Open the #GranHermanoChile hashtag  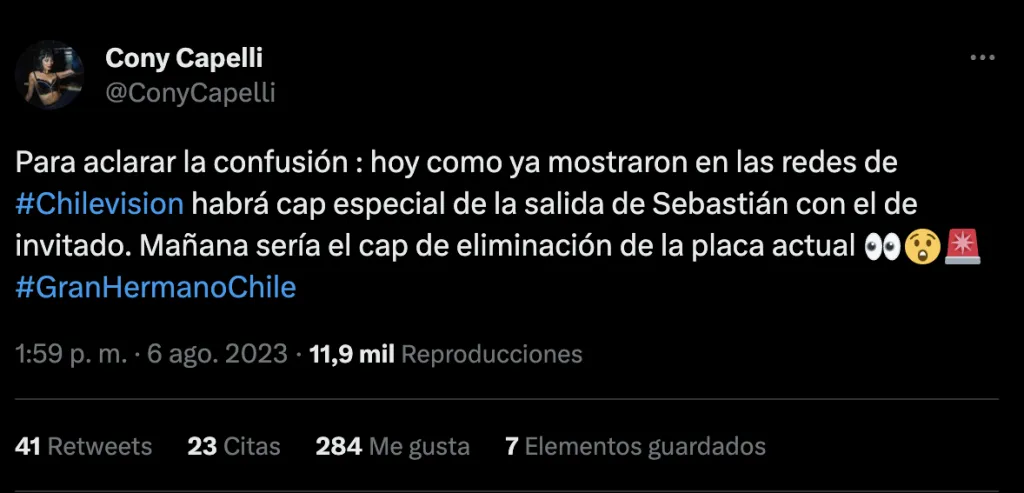click(156, 288)
